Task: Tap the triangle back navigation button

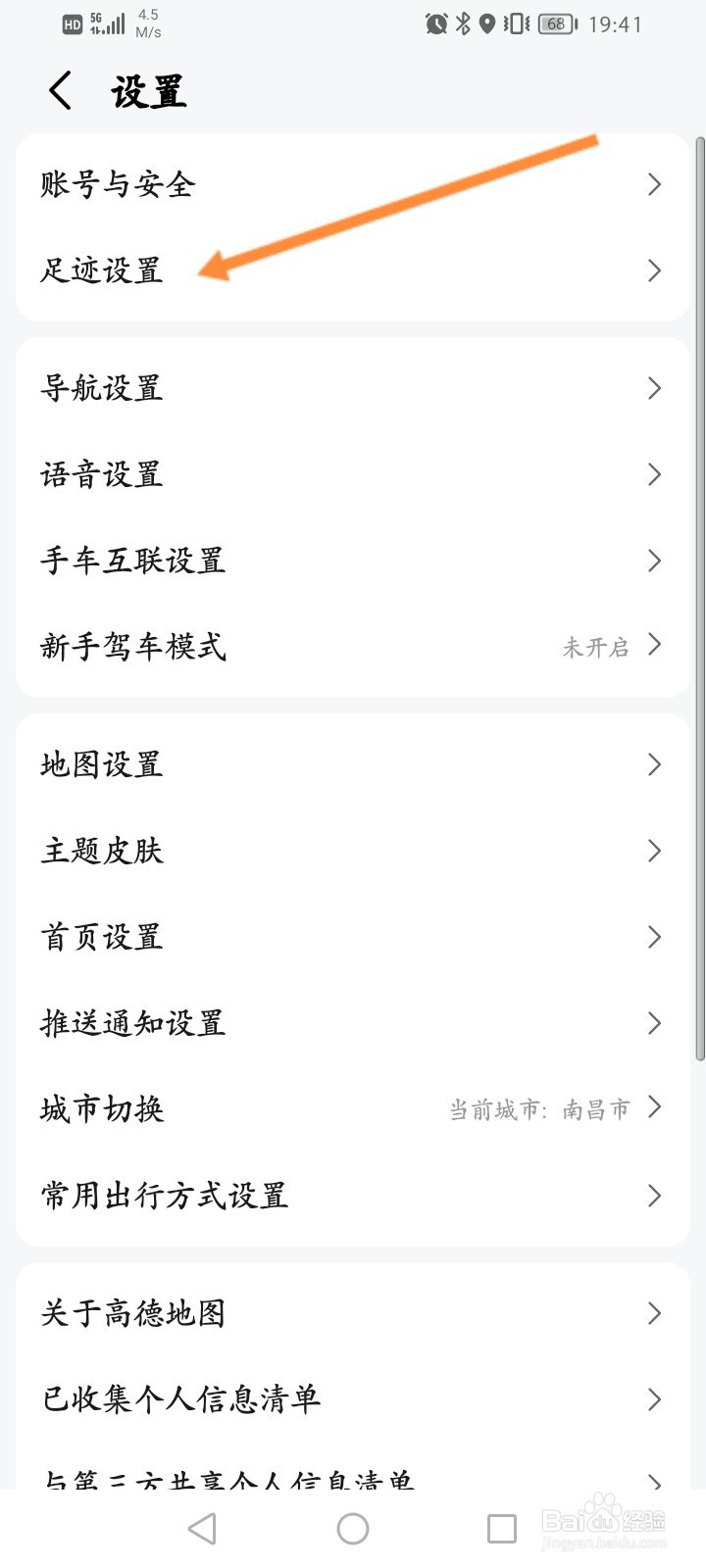Action: pos(201,1527)
